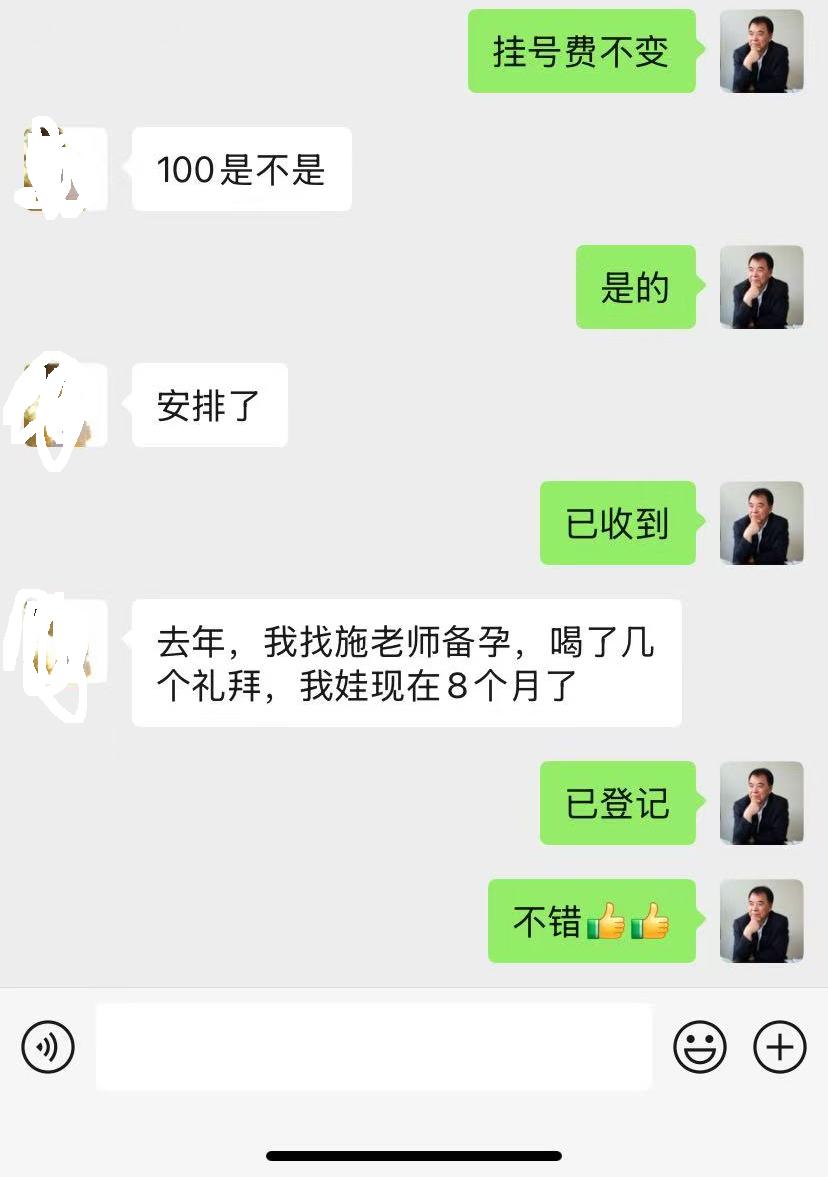Tap the avatar beside '已登记' reply
The image size is (828, 1177).
(x=761, y=803)
